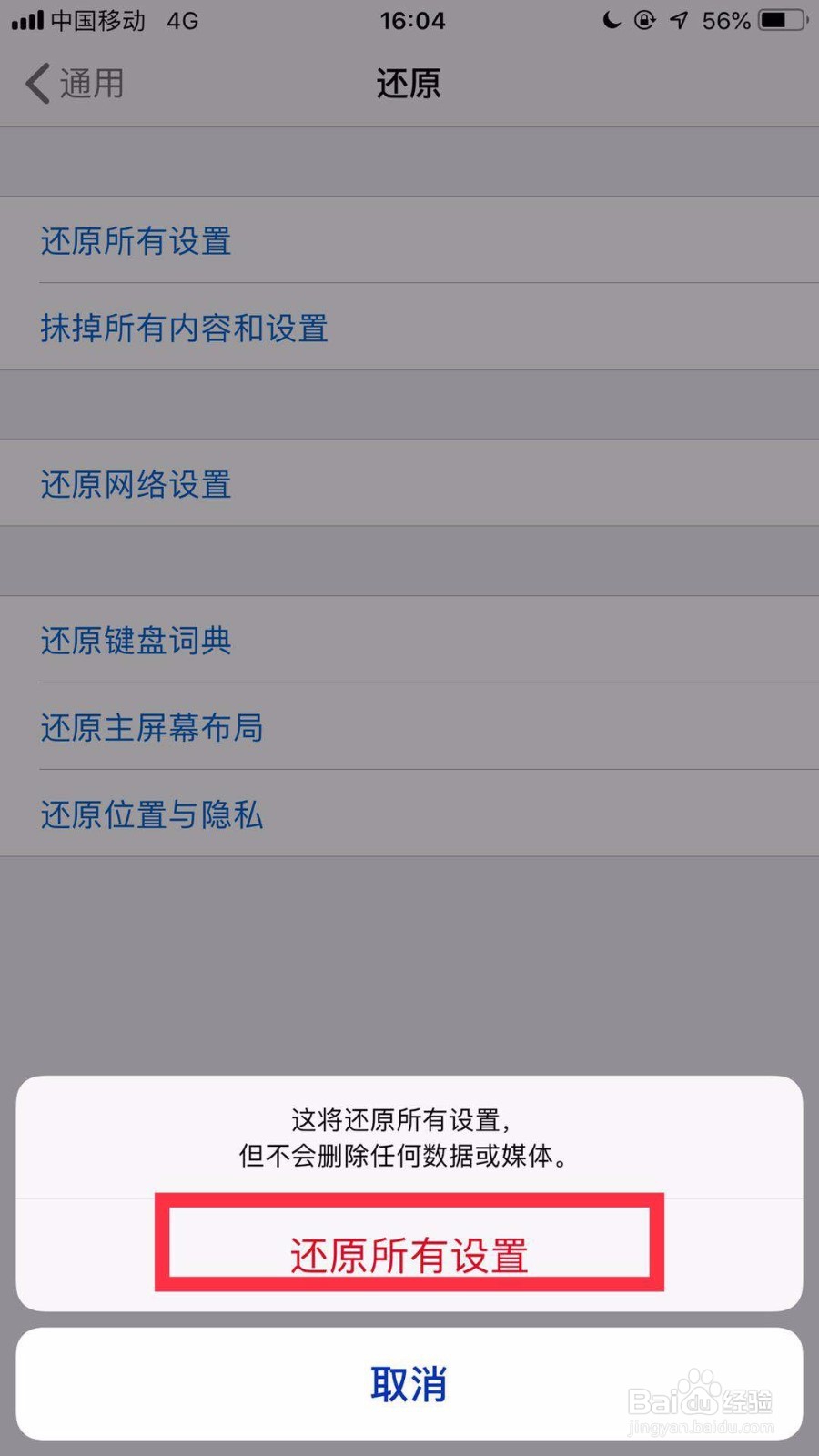Tap the location services arrow icon
819x1456 pixels.
point(678,20)
